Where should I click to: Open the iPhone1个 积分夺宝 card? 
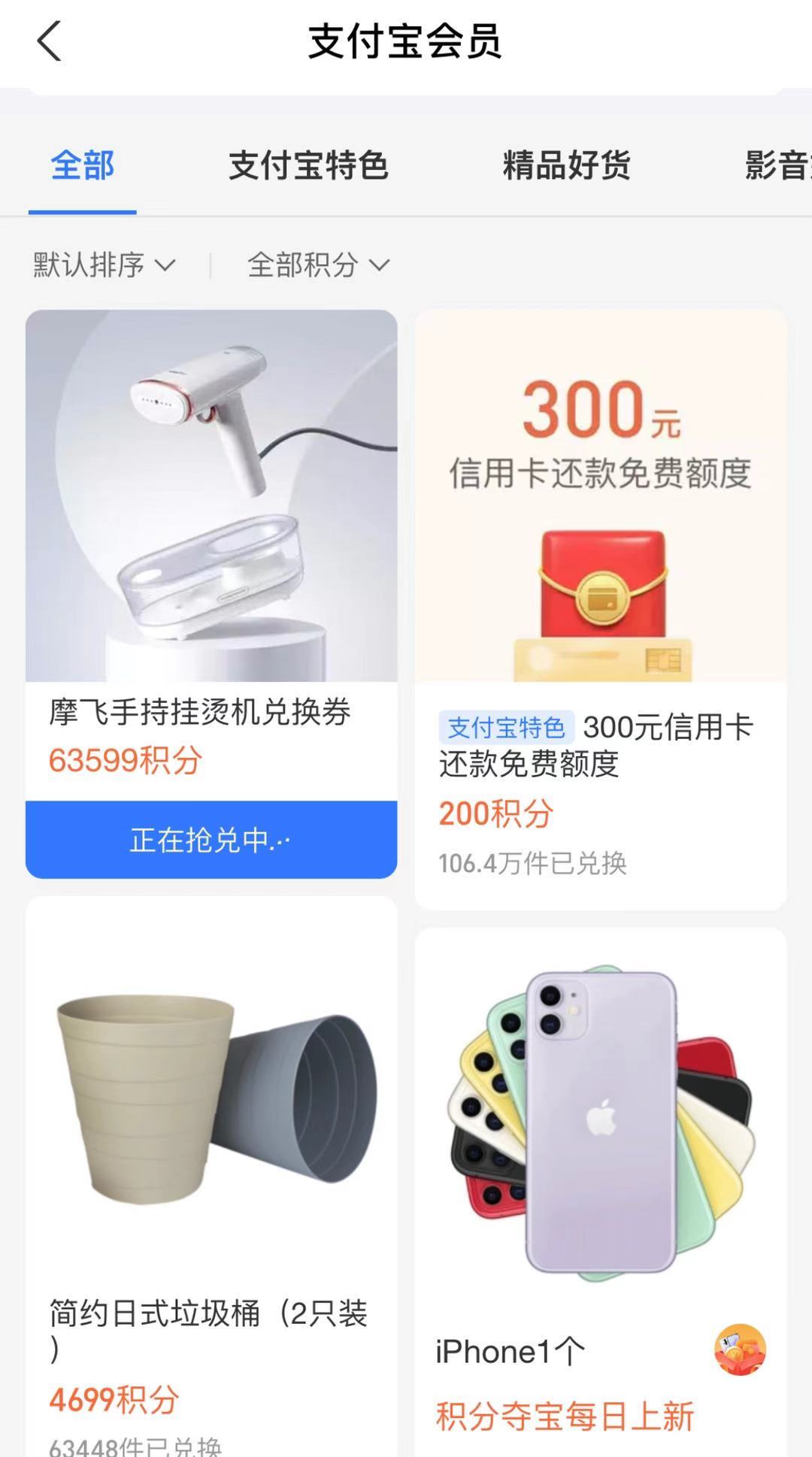[601, 1192]
